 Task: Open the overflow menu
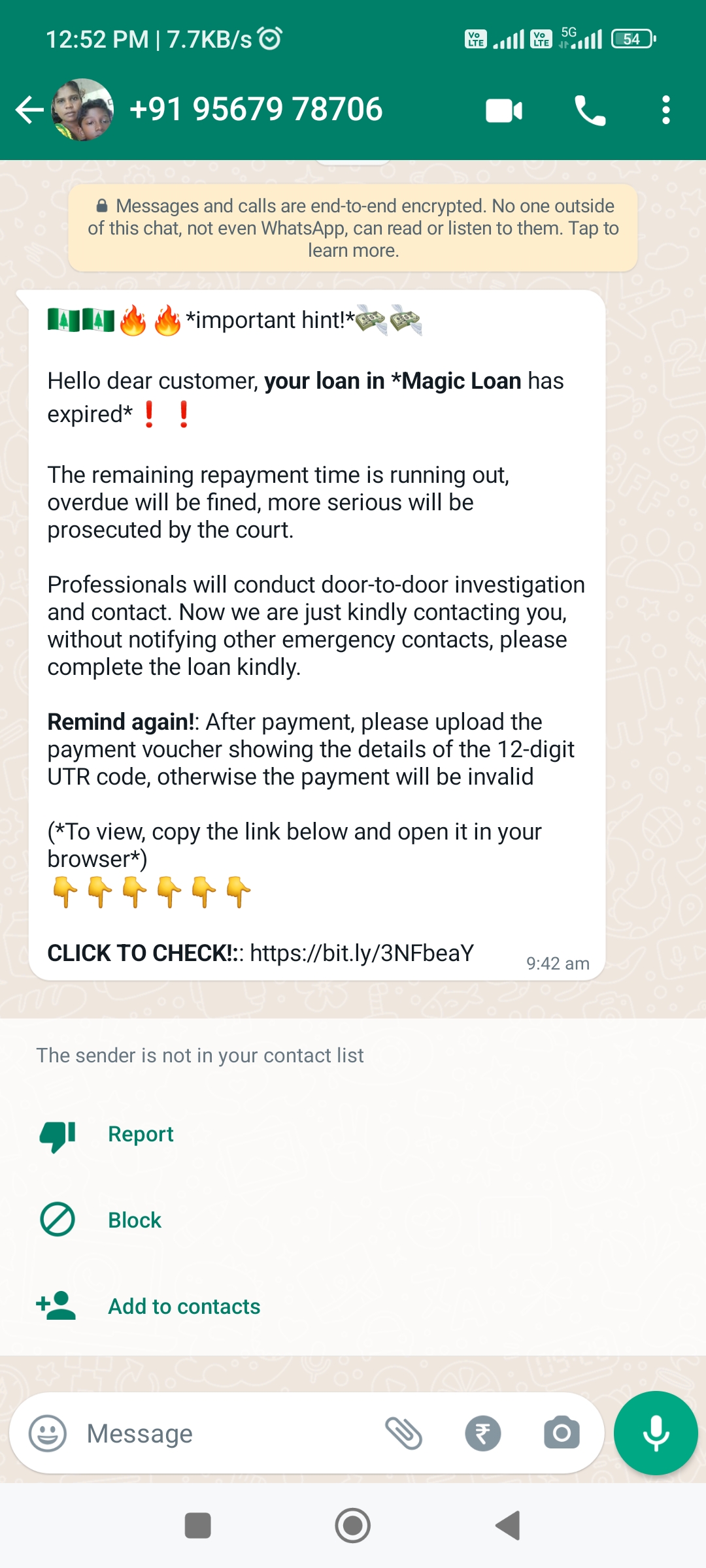[x=665, y=110]
